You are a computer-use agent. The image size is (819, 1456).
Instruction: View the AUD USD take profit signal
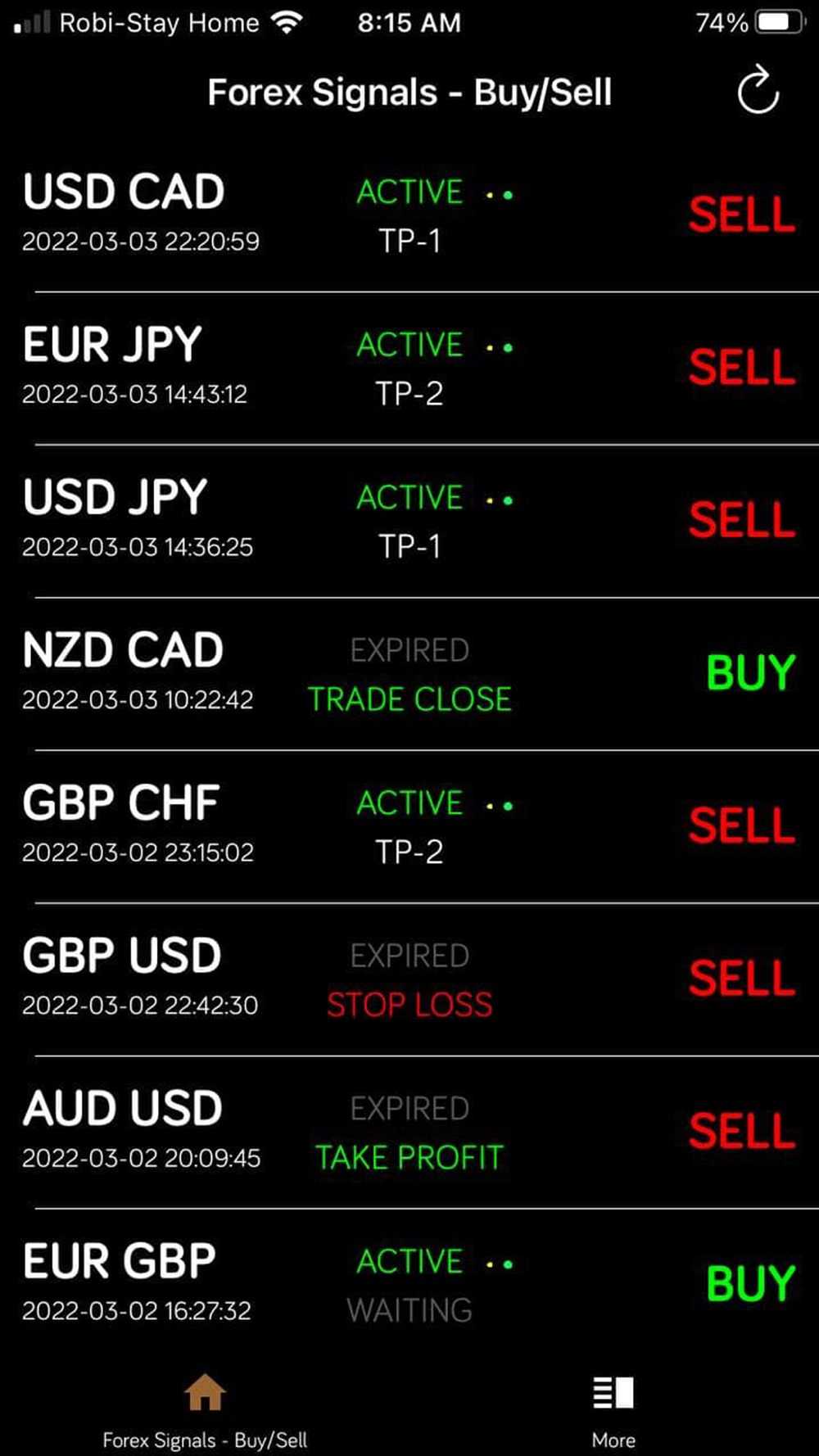click(x=409, y=1133)
